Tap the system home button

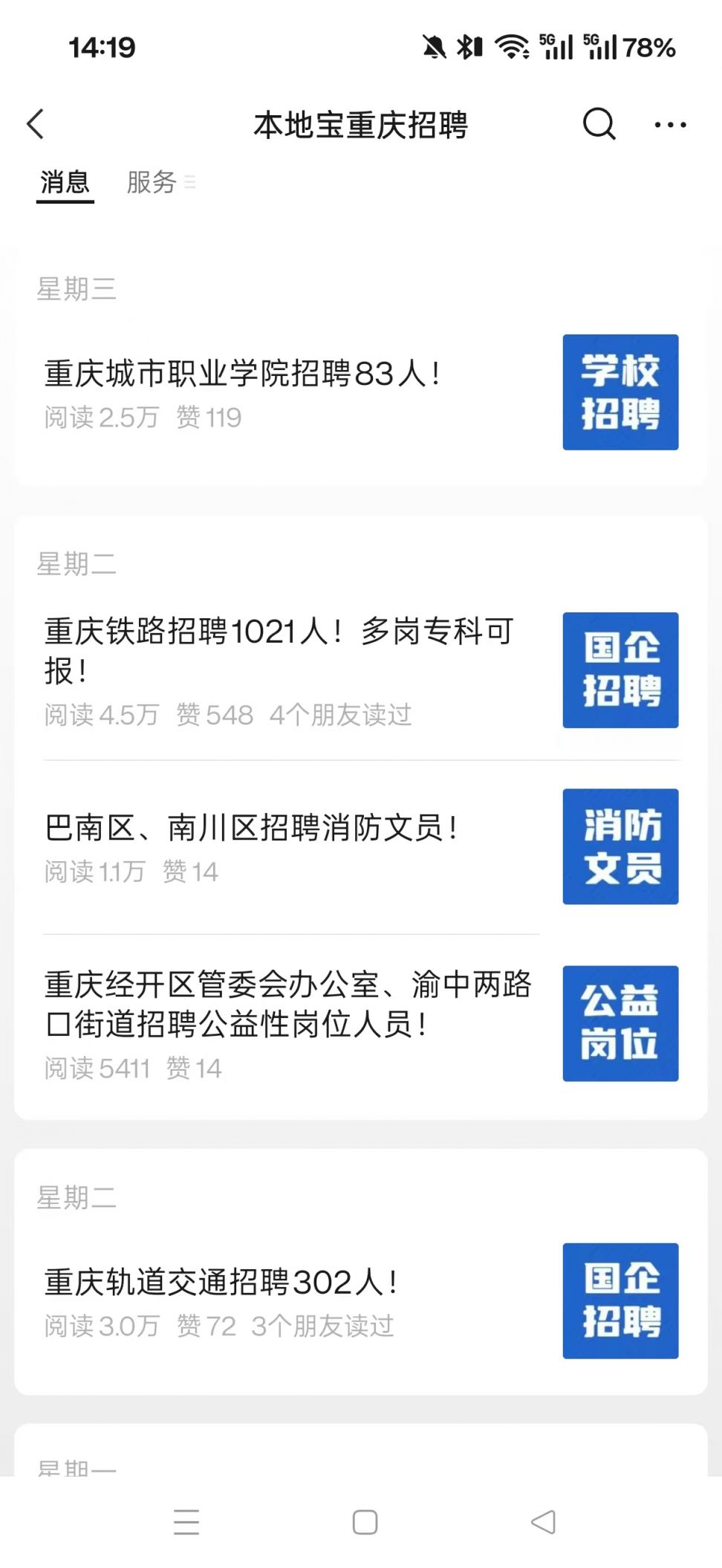[x=365, y=1522]
